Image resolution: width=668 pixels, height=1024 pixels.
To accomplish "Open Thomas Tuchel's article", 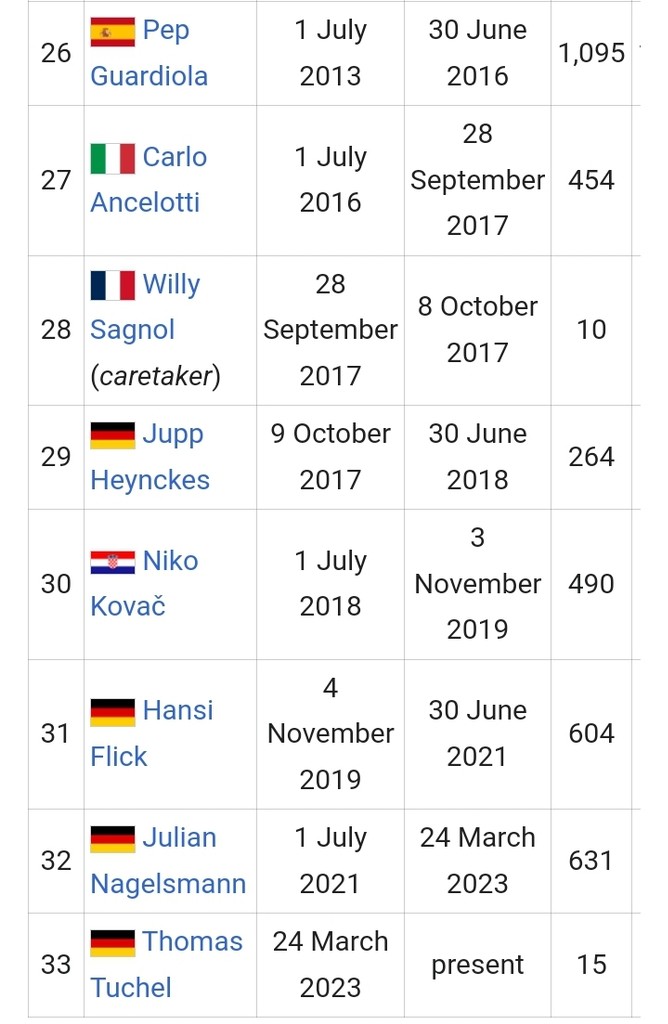I will pyautogui.click(x=131, y=987).
